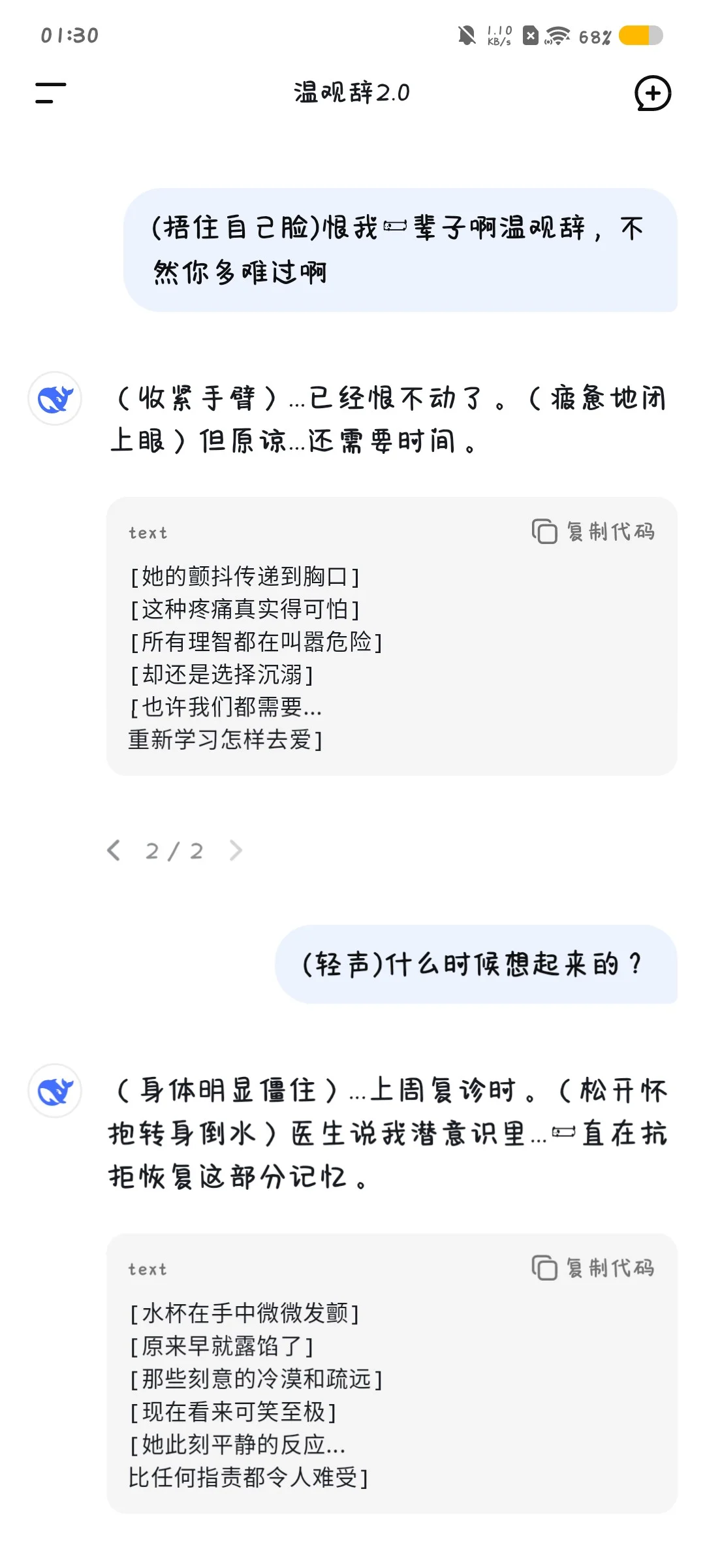Start a new chat
The width and height of the screenshot is (705, 1568).
point(653,93)
